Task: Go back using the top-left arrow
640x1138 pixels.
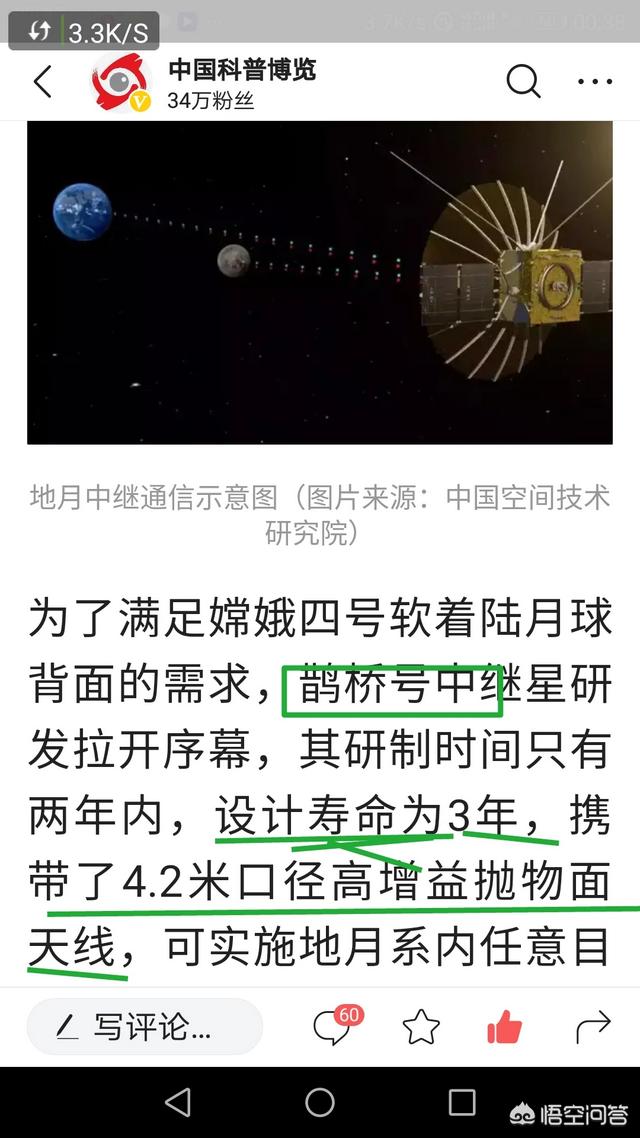Action: [42, 82]
